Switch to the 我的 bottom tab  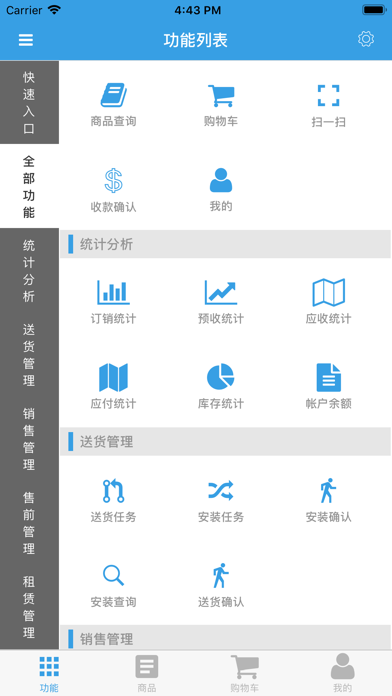343,673
